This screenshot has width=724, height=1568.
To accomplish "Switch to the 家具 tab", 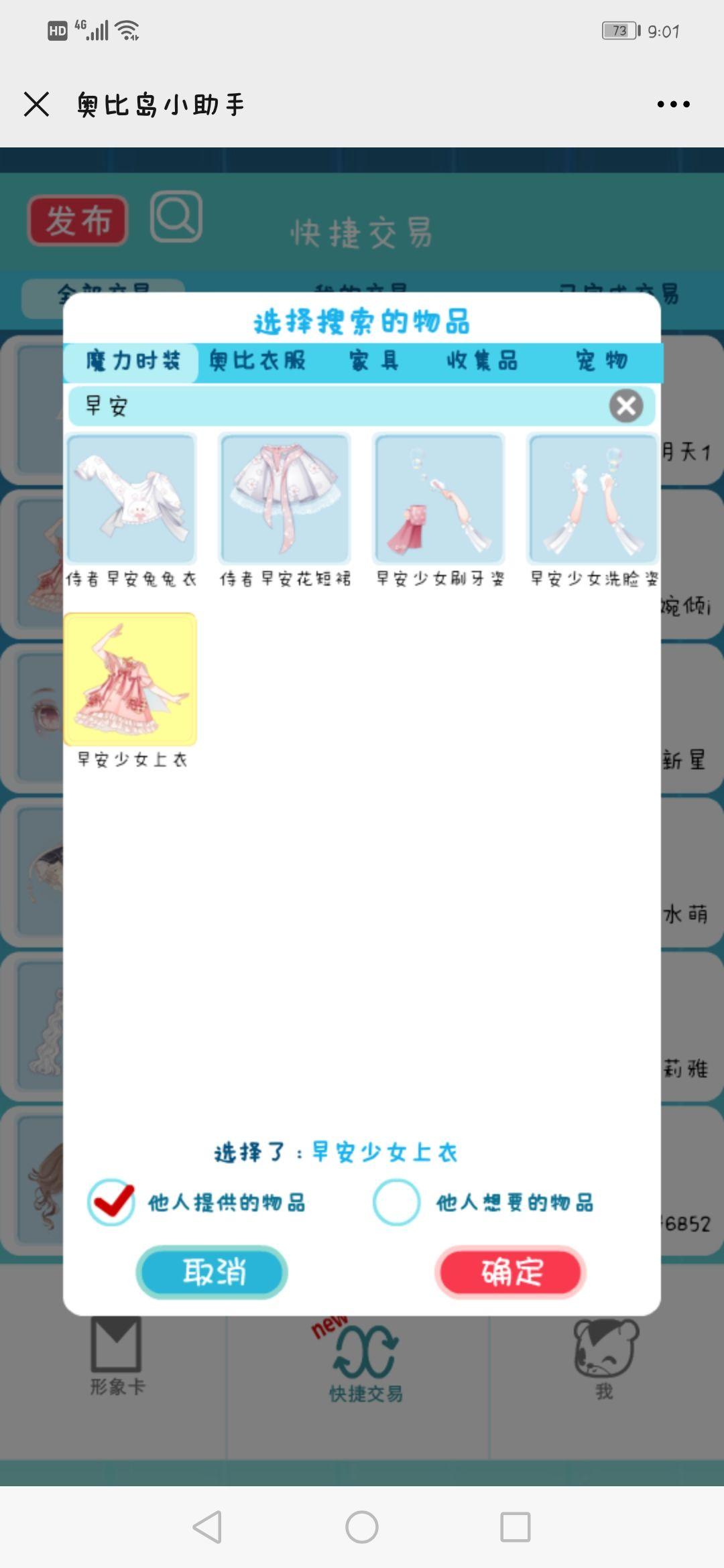I will click(x=374, y=362).
